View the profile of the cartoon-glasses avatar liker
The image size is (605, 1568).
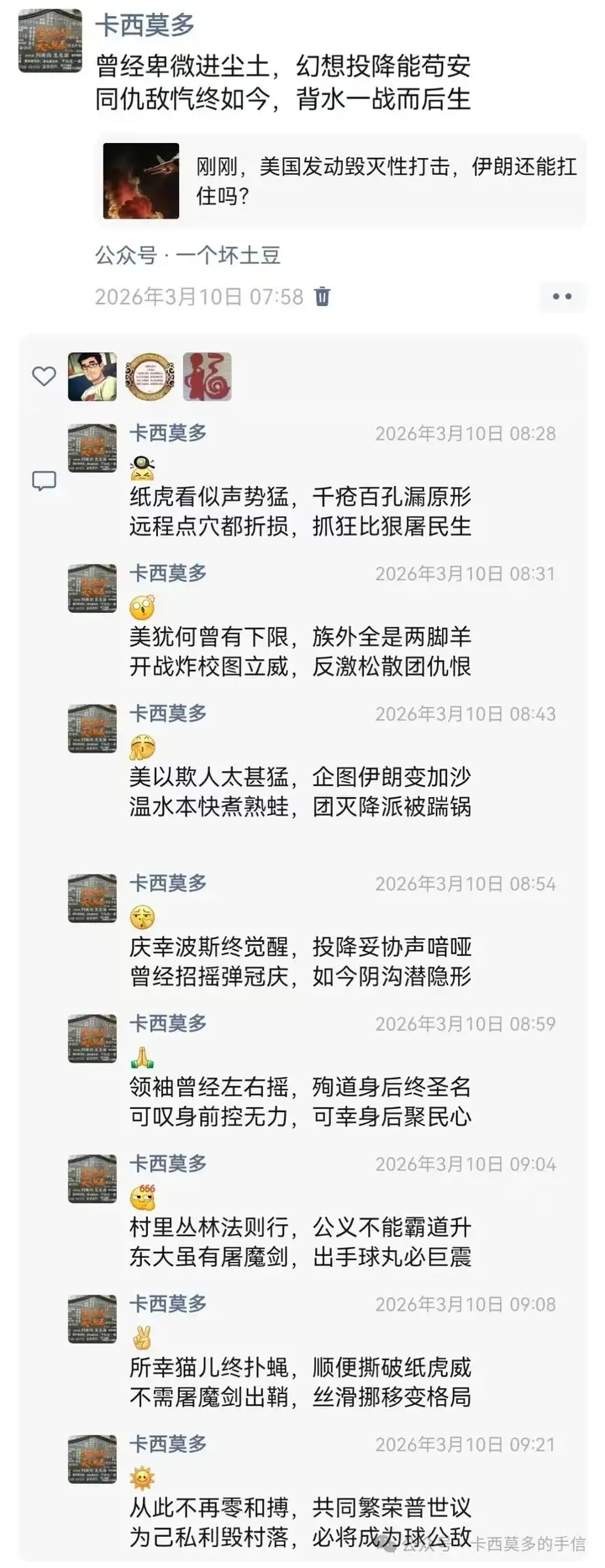click(92, 376)
